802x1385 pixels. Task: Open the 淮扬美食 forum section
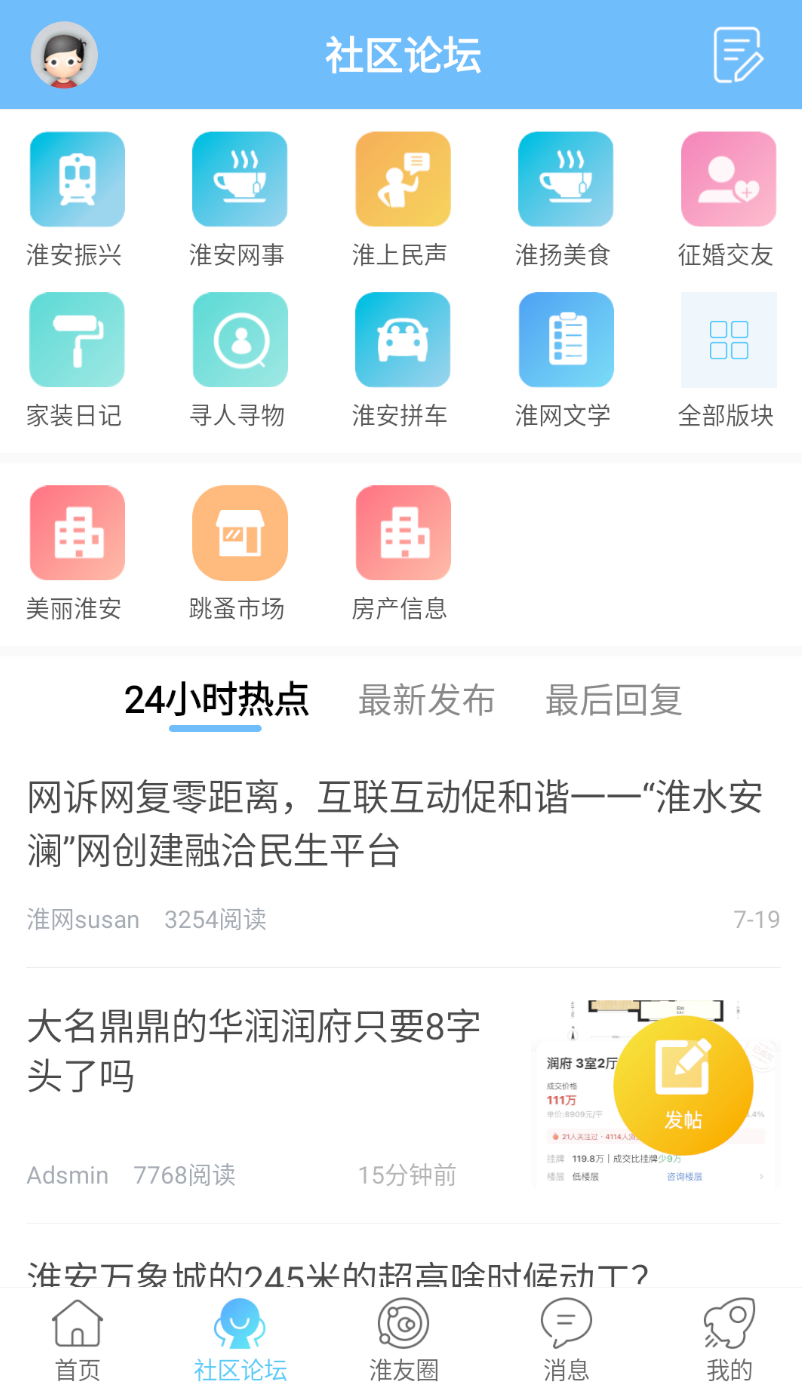[x=565, y=198]
